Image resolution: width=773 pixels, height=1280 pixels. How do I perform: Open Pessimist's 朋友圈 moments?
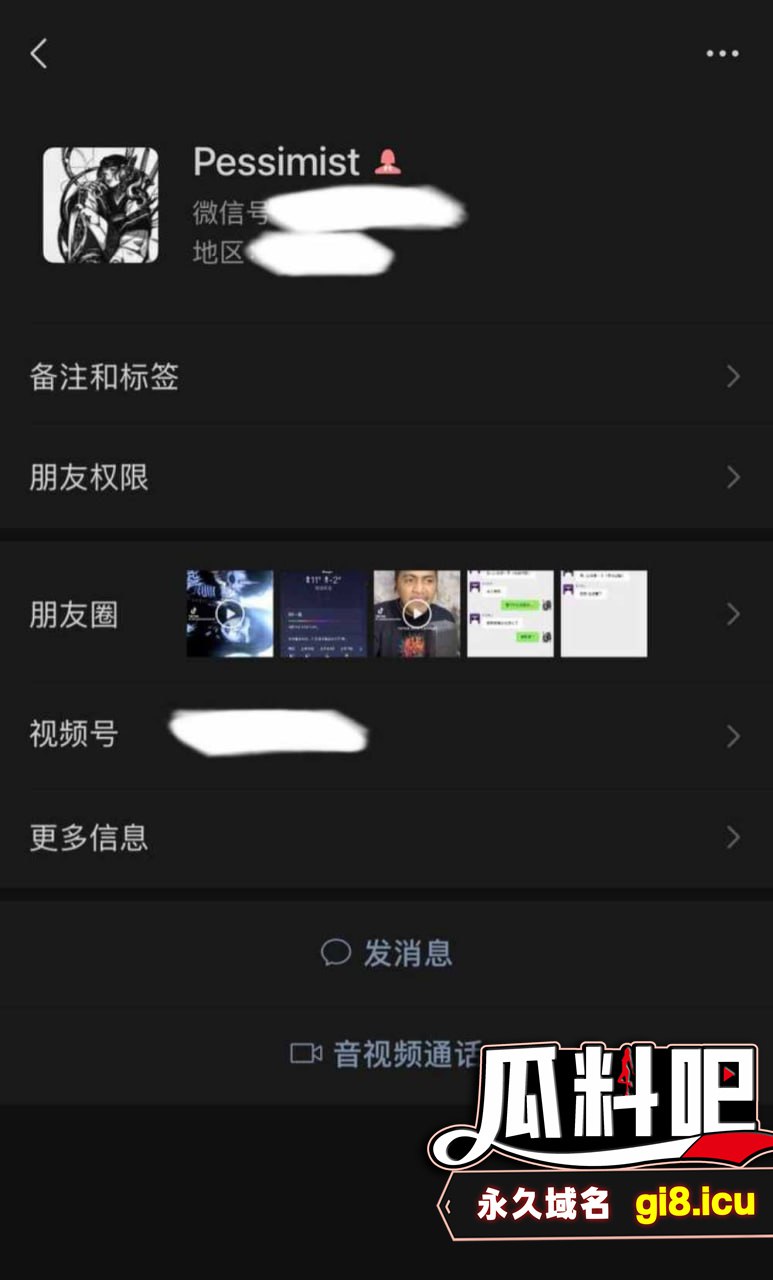[x=386, y=614]
